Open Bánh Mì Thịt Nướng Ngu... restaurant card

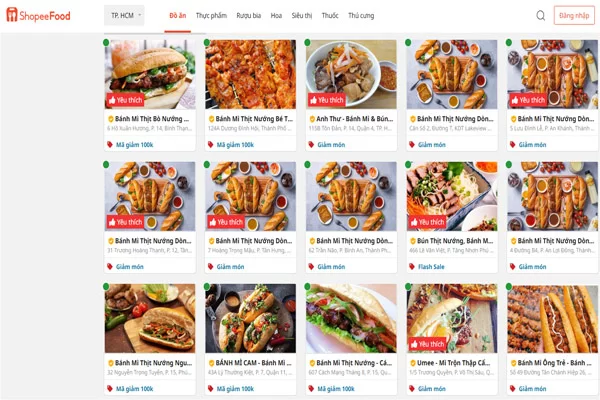pos(150,334)
